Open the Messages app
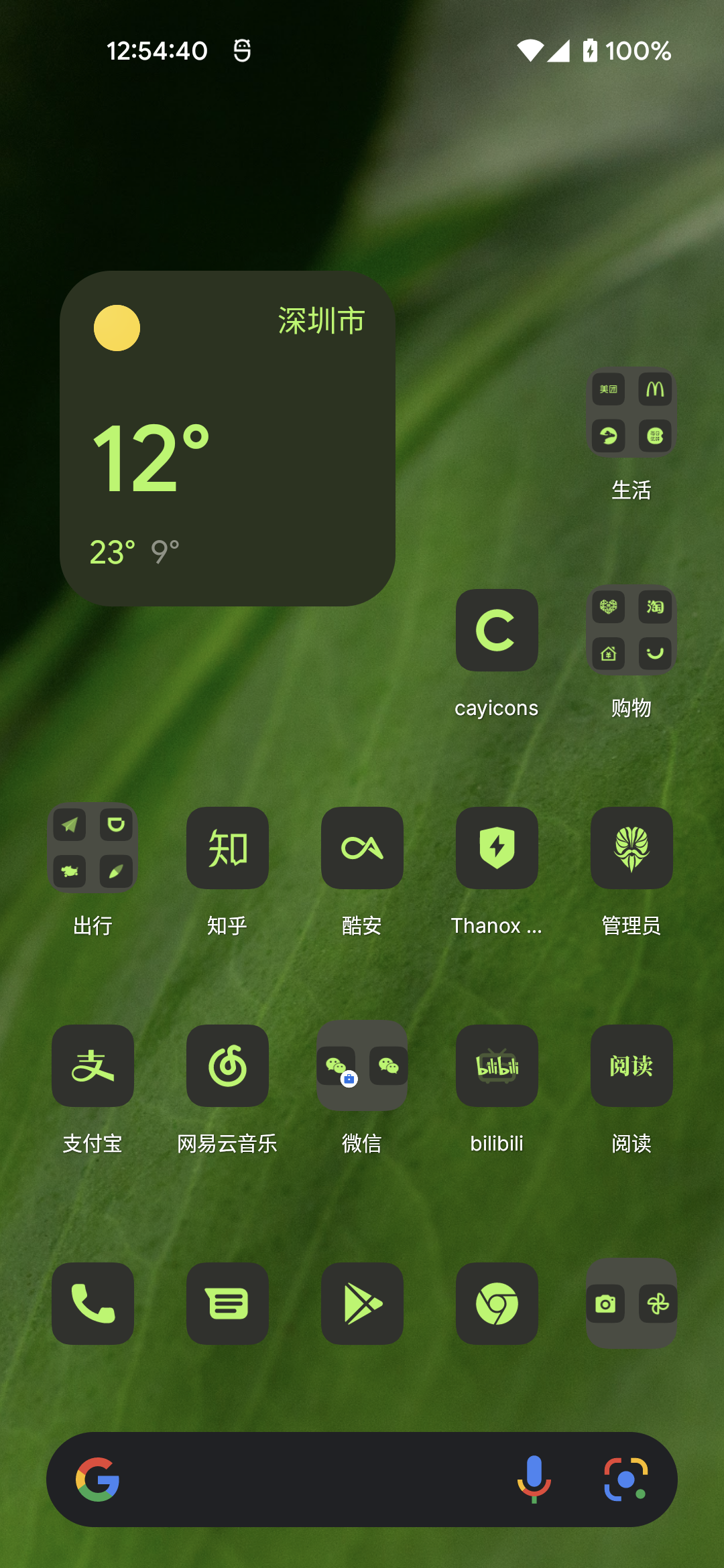The height and width of the screenshot is (1568, 724). click(x=227, y=1303)
